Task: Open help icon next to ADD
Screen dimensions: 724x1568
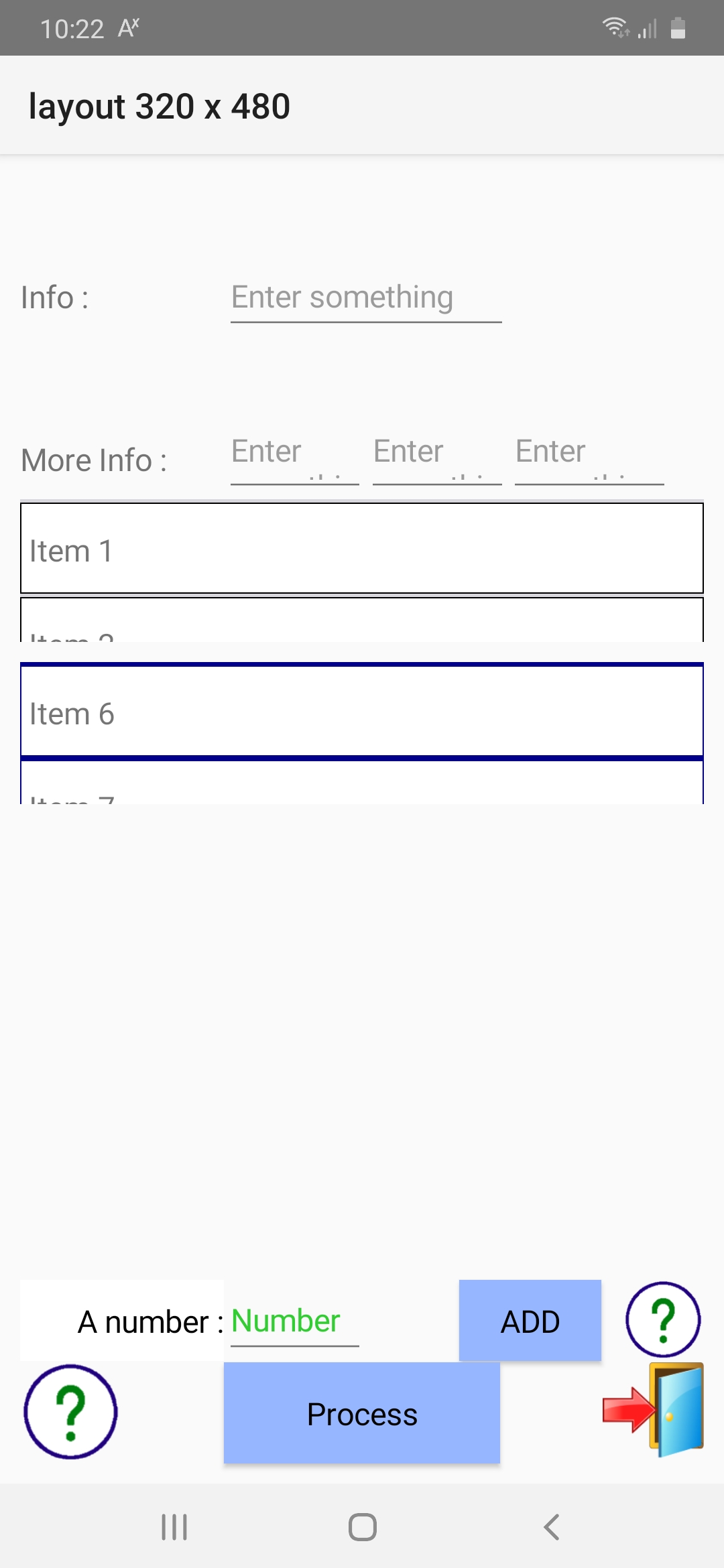Action: click(663, 1319)
